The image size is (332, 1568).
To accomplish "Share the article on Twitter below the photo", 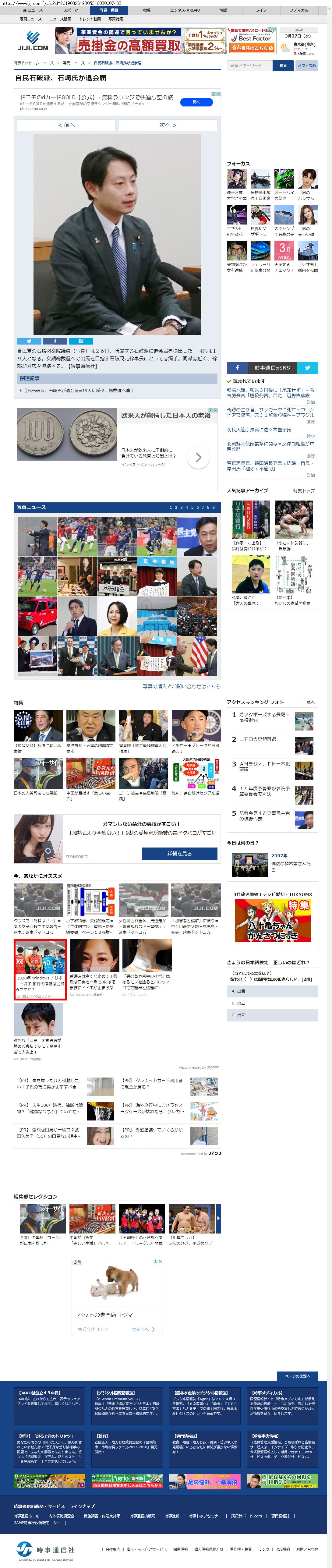I will (x=29, y=342).
